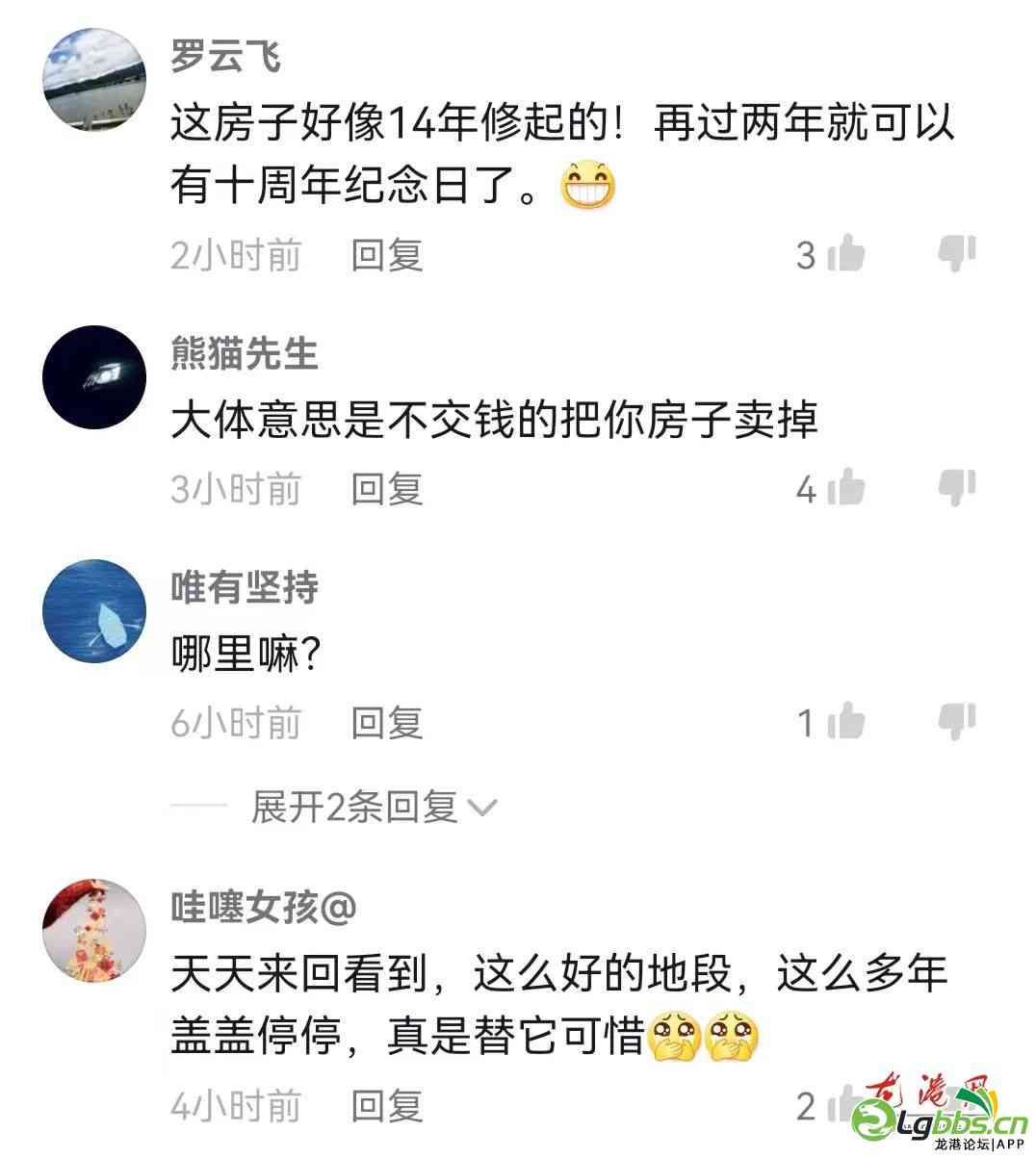
Task: Like 熊猫先生's comment
Action: point(846,489)
